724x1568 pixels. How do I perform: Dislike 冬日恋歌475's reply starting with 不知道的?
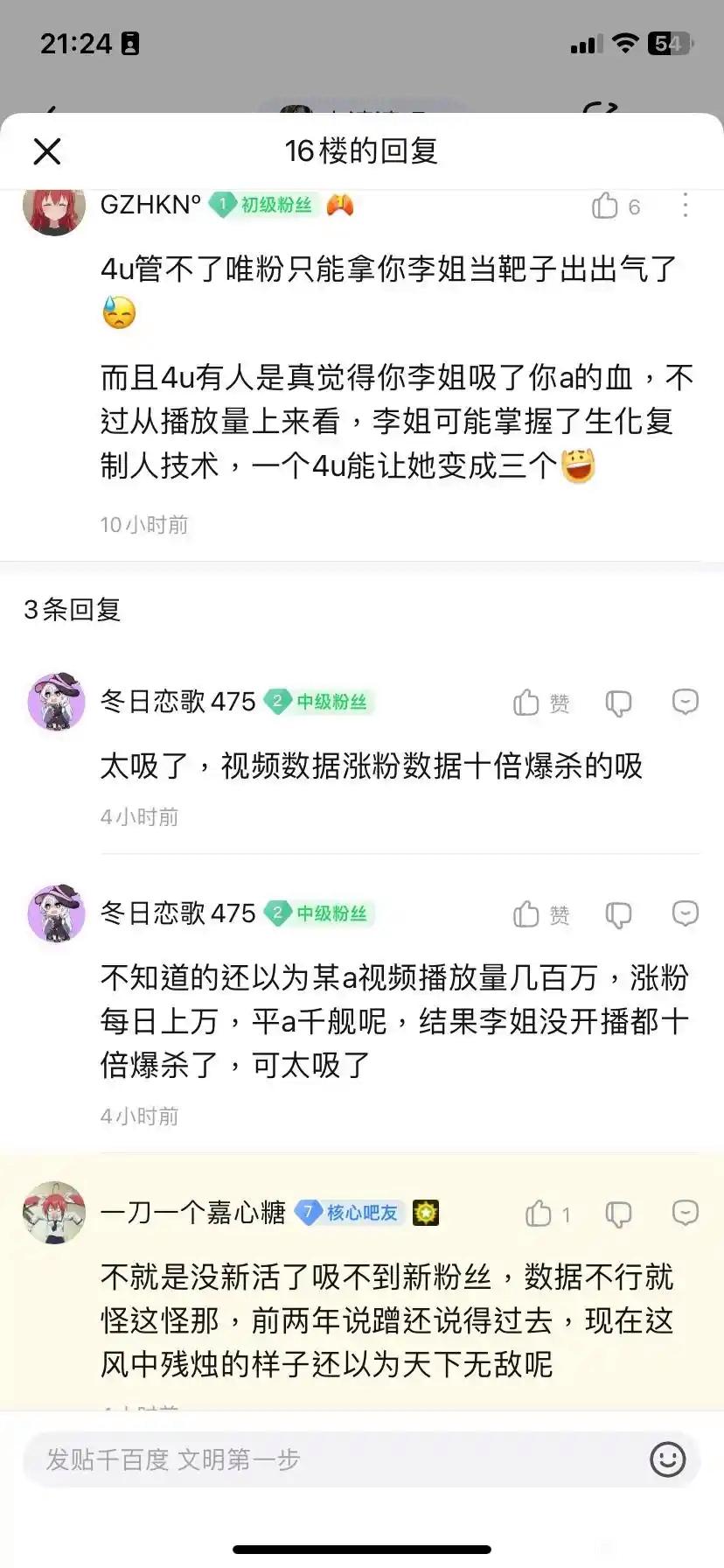point(618,914)
